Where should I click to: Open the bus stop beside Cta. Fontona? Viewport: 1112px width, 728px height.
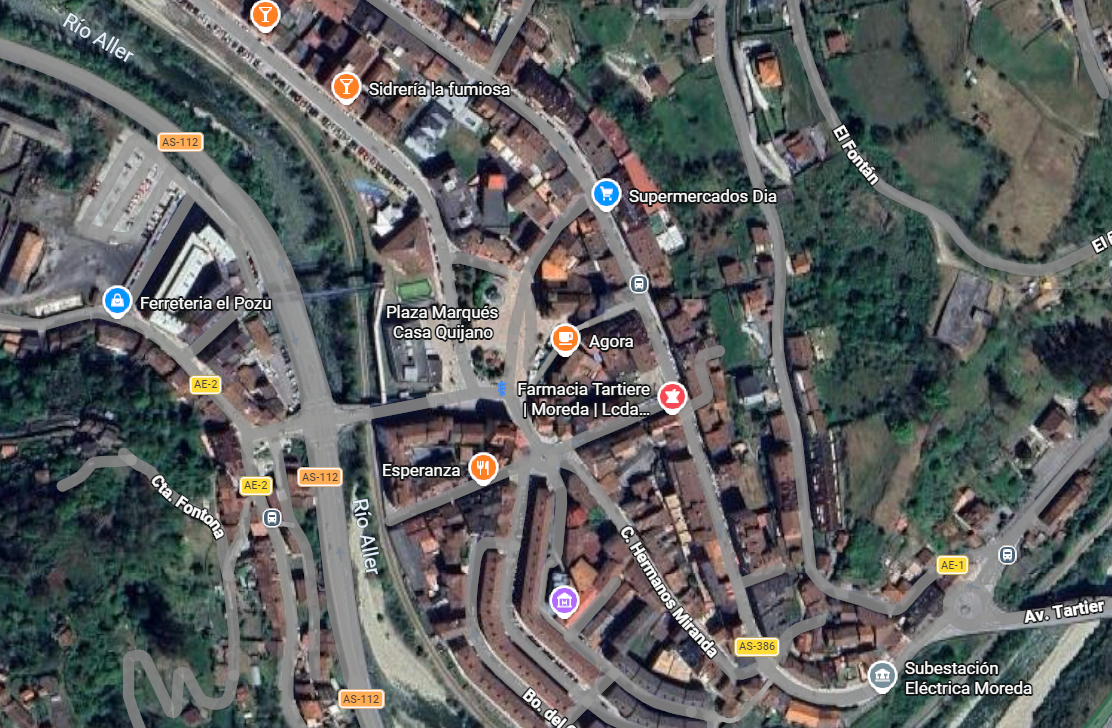click(271, 517)
